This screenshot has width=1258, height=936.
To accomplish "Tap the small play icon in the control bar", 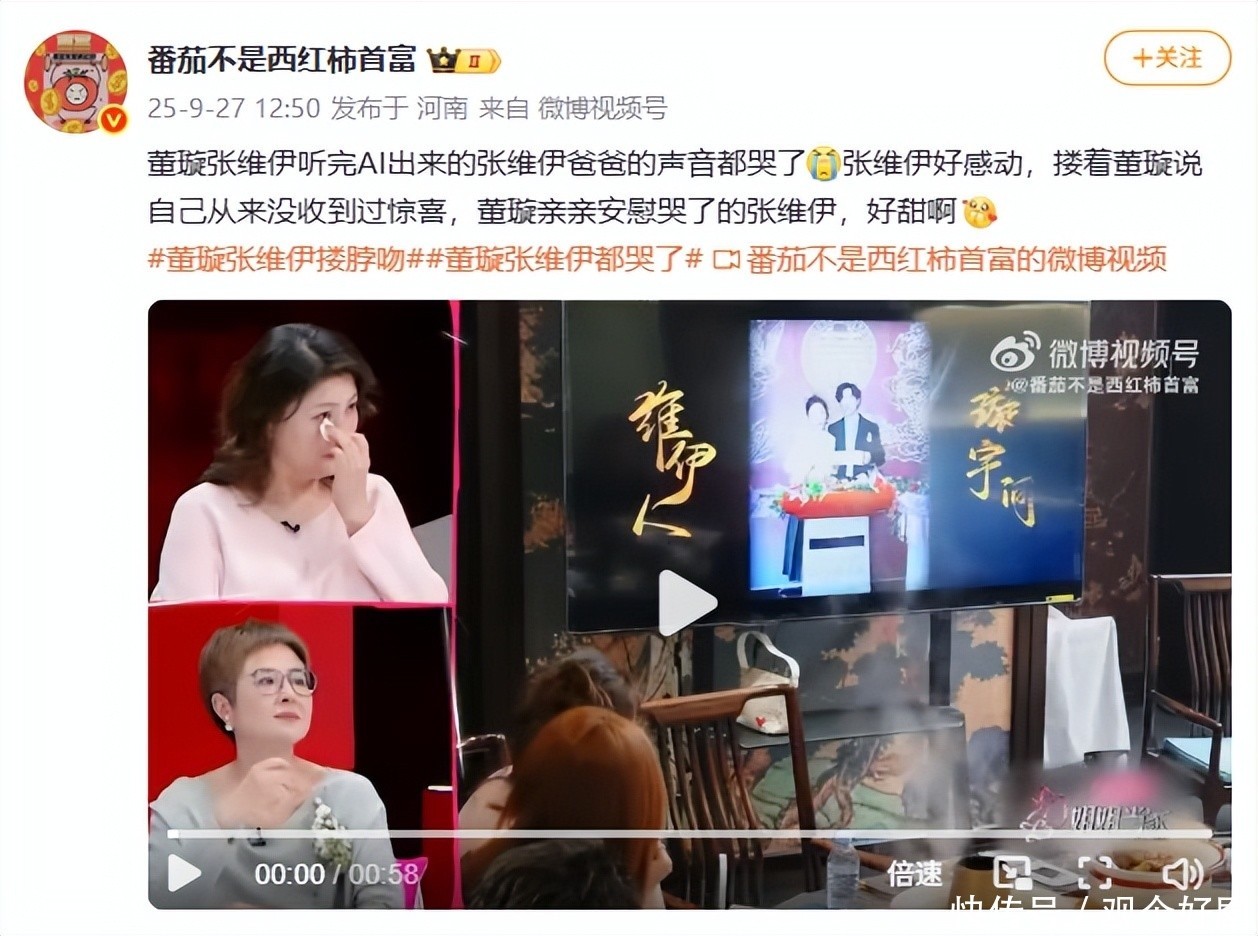I will (x=183, y=873).
